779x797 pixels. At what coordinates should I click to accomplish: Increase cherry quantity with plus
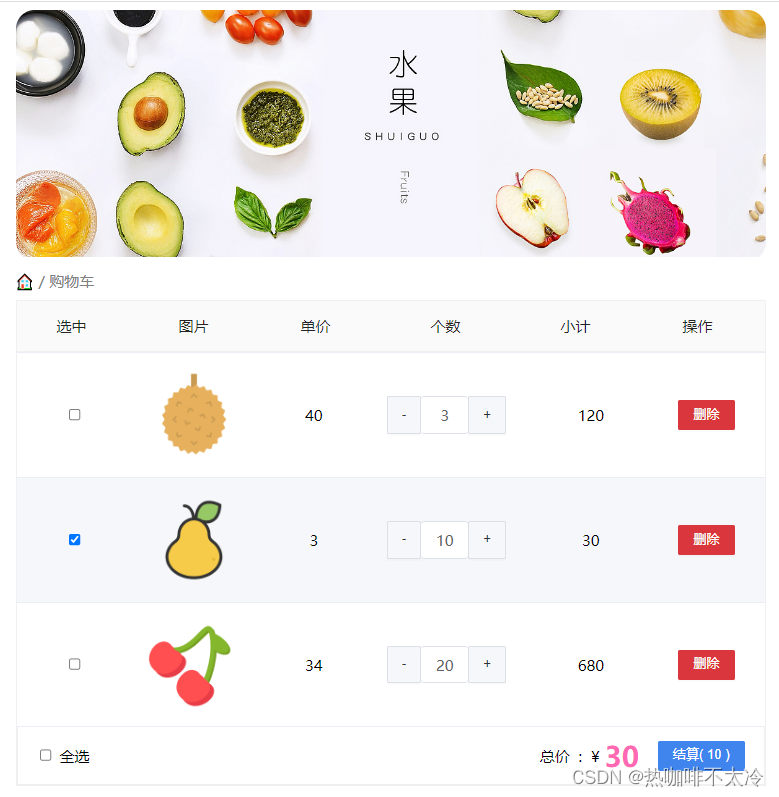(x=487, y=665)
